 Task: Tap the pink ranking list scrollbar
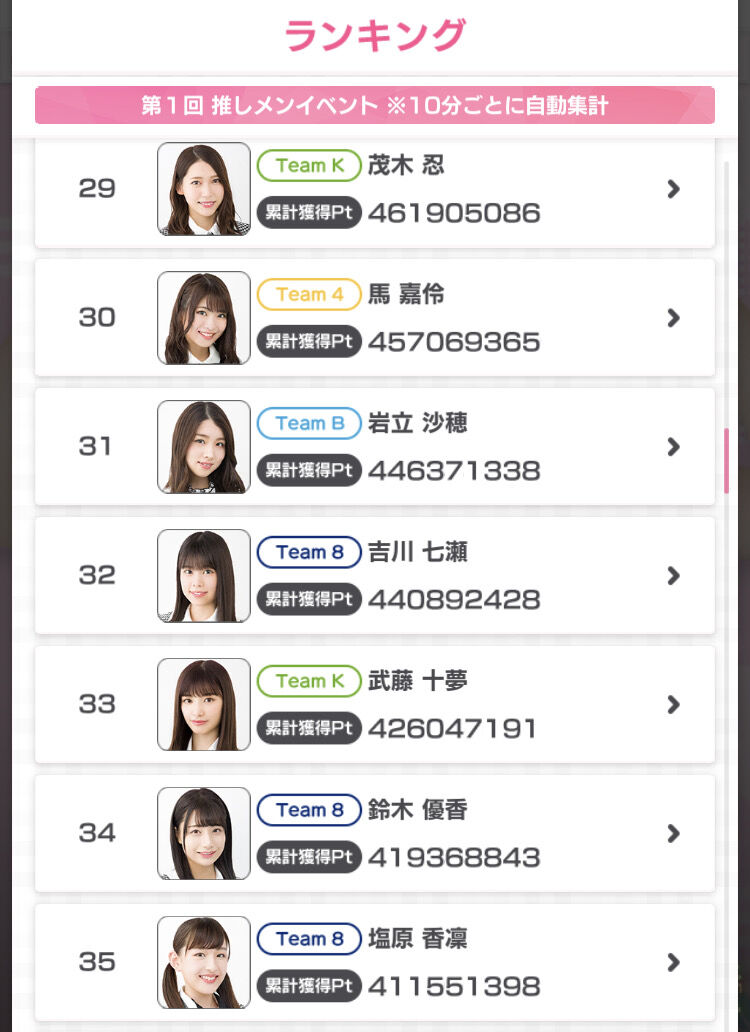726,461
